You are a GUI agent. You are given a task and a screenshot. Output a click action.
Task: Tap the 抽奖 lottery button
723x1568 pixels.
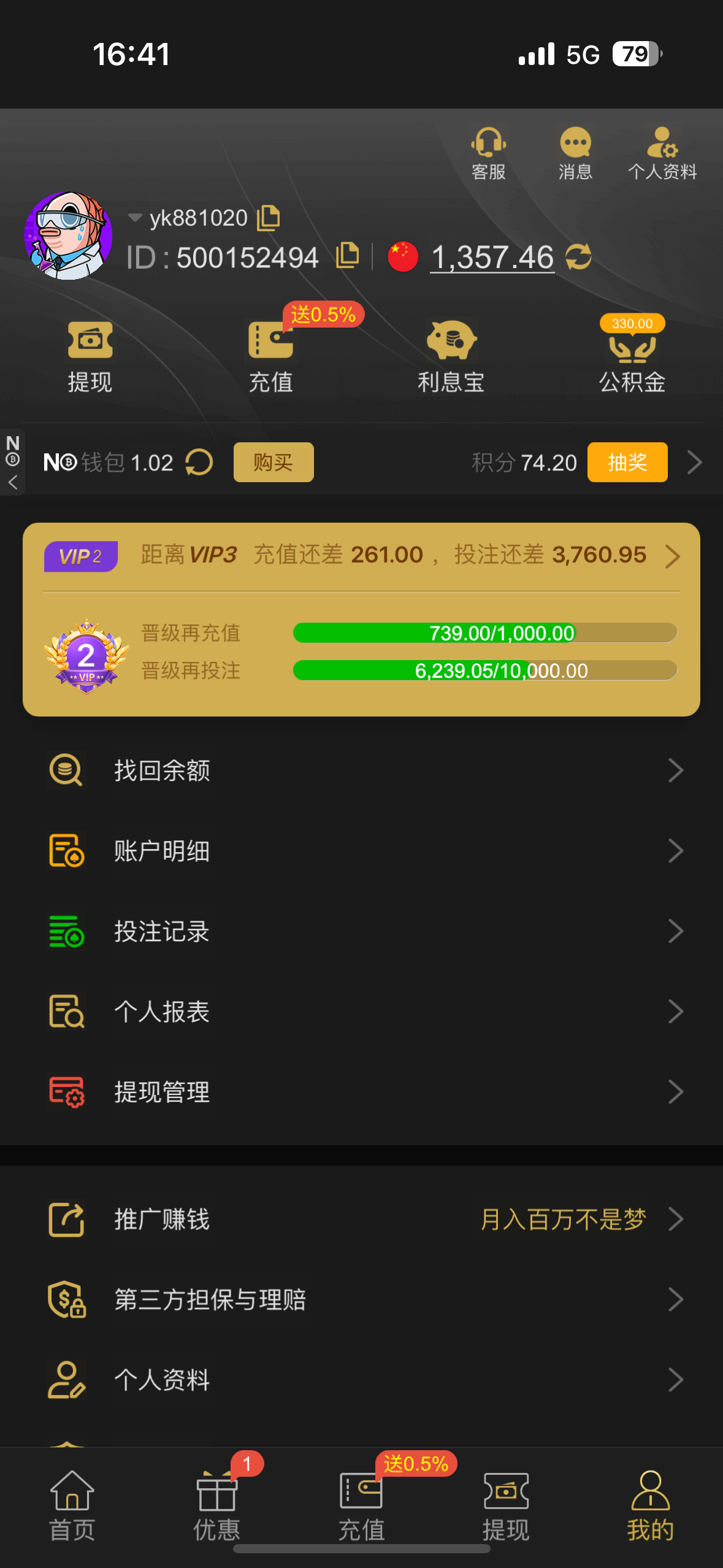tap(627, 462)
